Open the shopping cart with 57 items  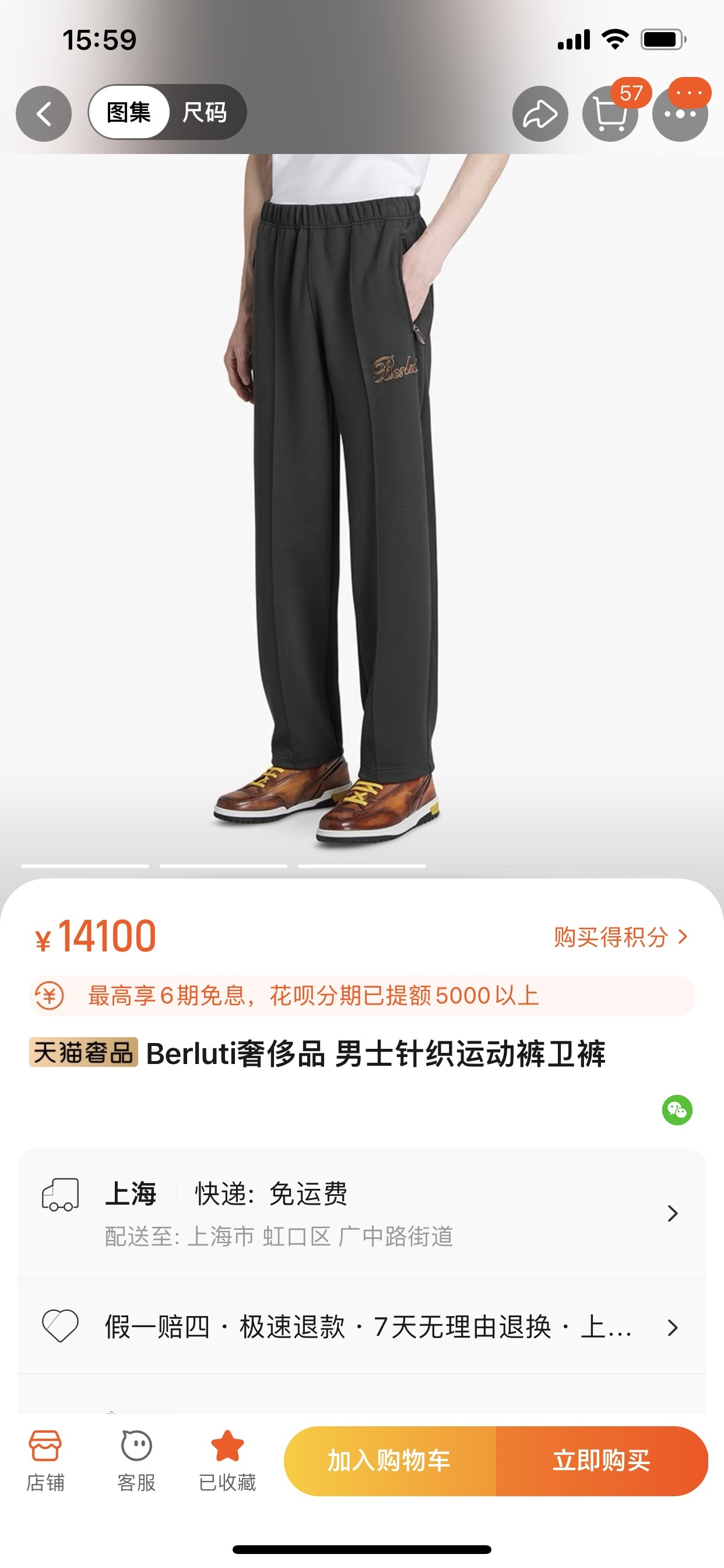(x=610, y=114)
